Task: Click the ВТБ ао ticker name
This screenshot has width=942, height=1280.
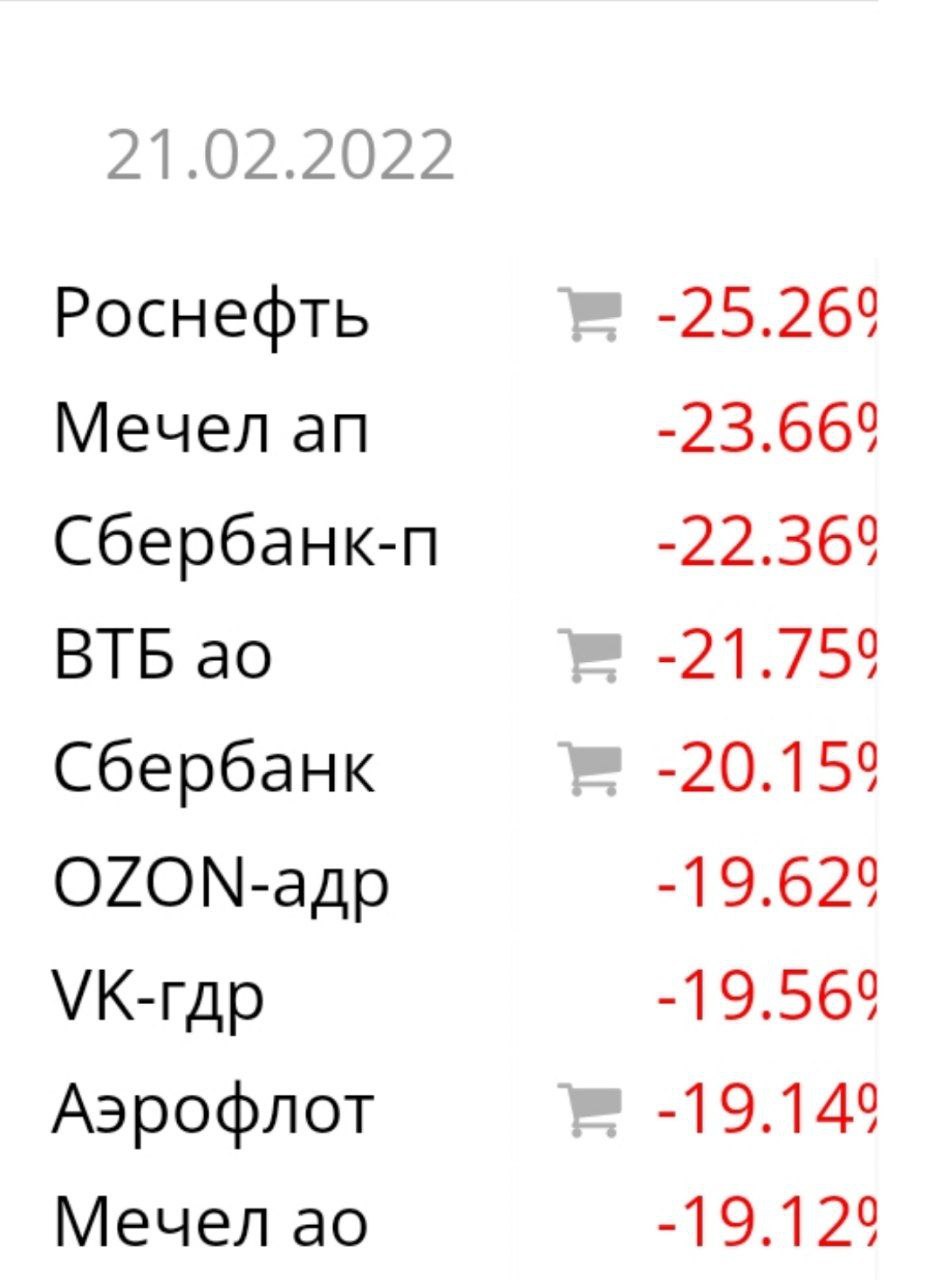Action: (x=160, y=655)
